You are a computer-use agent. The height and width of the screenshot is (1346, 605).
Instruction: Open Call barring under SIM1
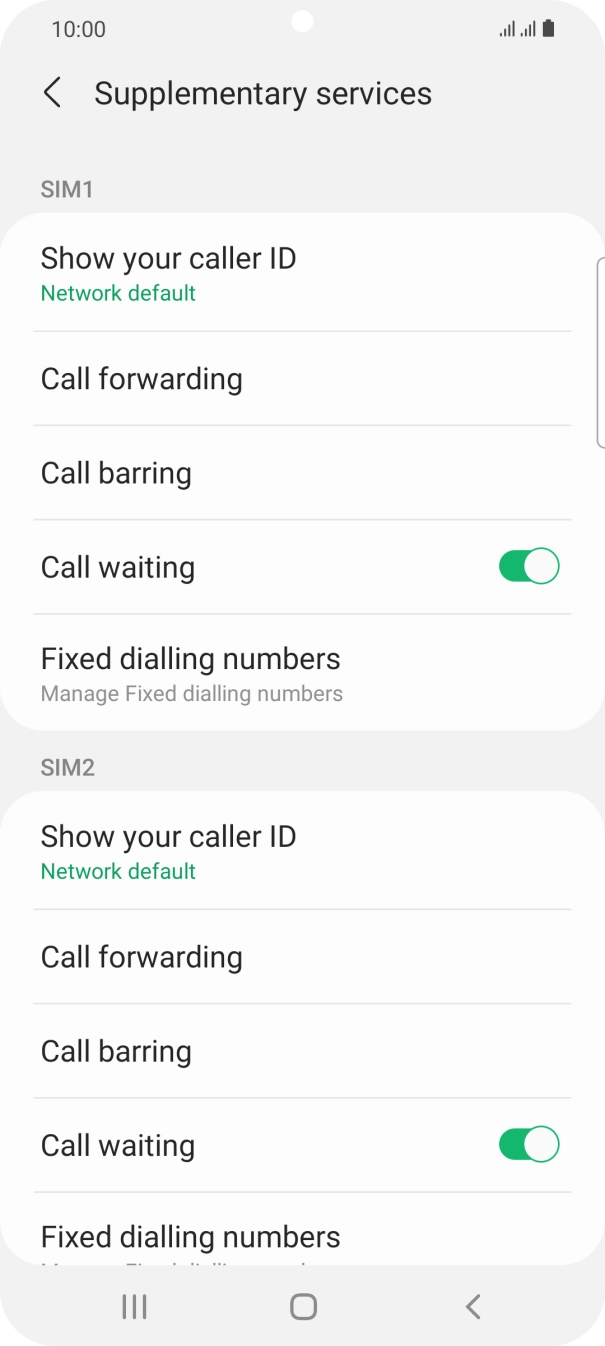click(x=300, y=473)
